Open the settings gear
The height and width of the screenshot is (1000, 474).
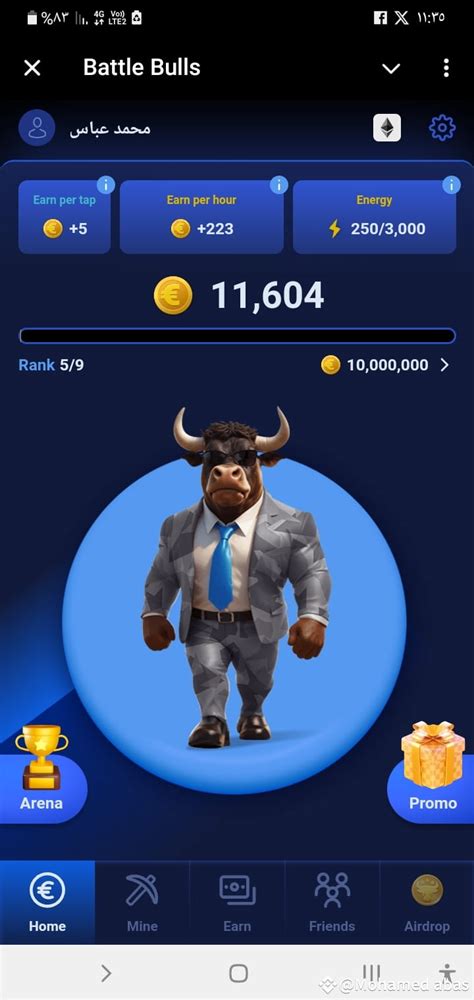coord(442,128)
